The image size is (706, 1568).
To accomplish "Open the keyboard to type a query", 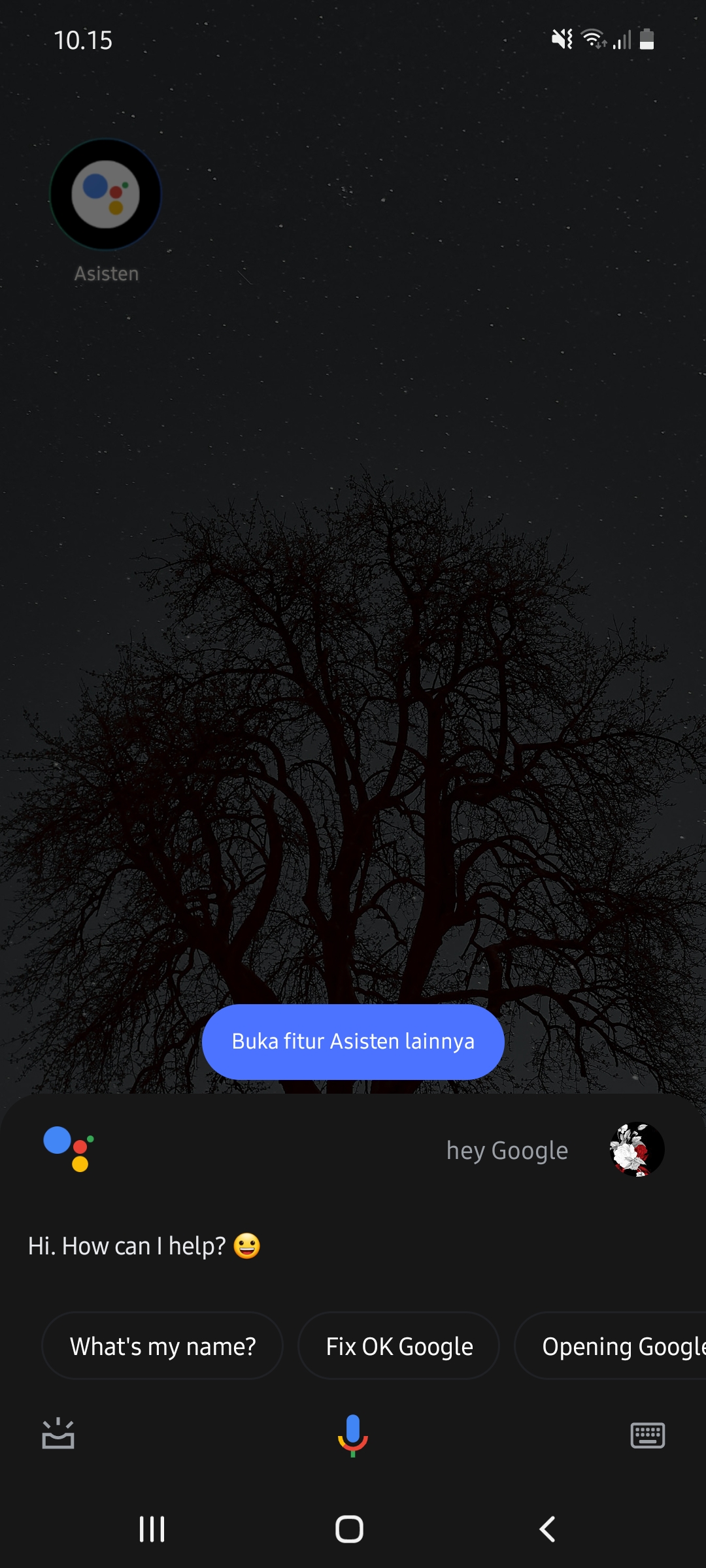I will (x=647, y=1435).
